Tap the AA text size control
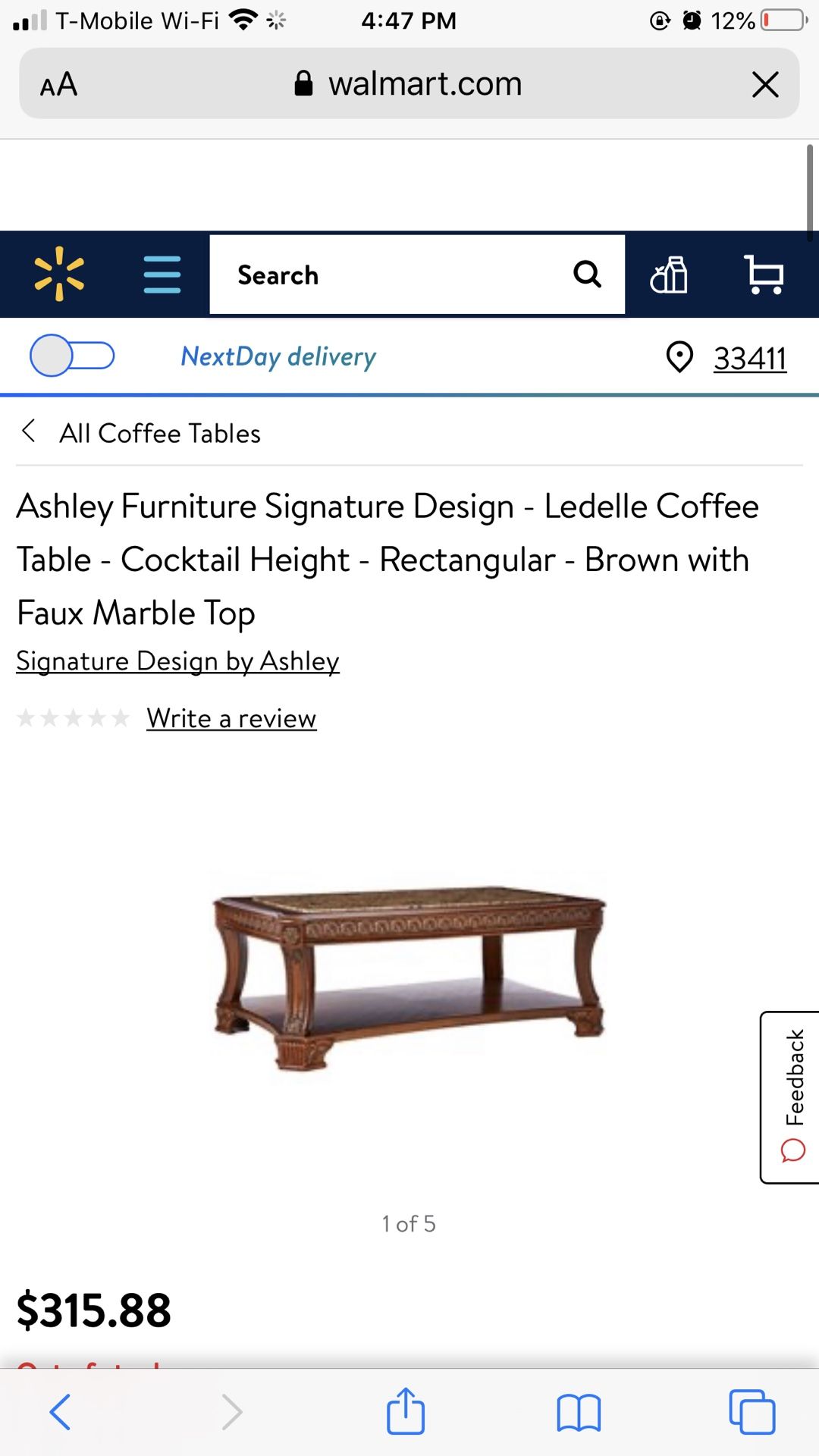The height and width of the screenshot is (1456, 819). point(57,83)
